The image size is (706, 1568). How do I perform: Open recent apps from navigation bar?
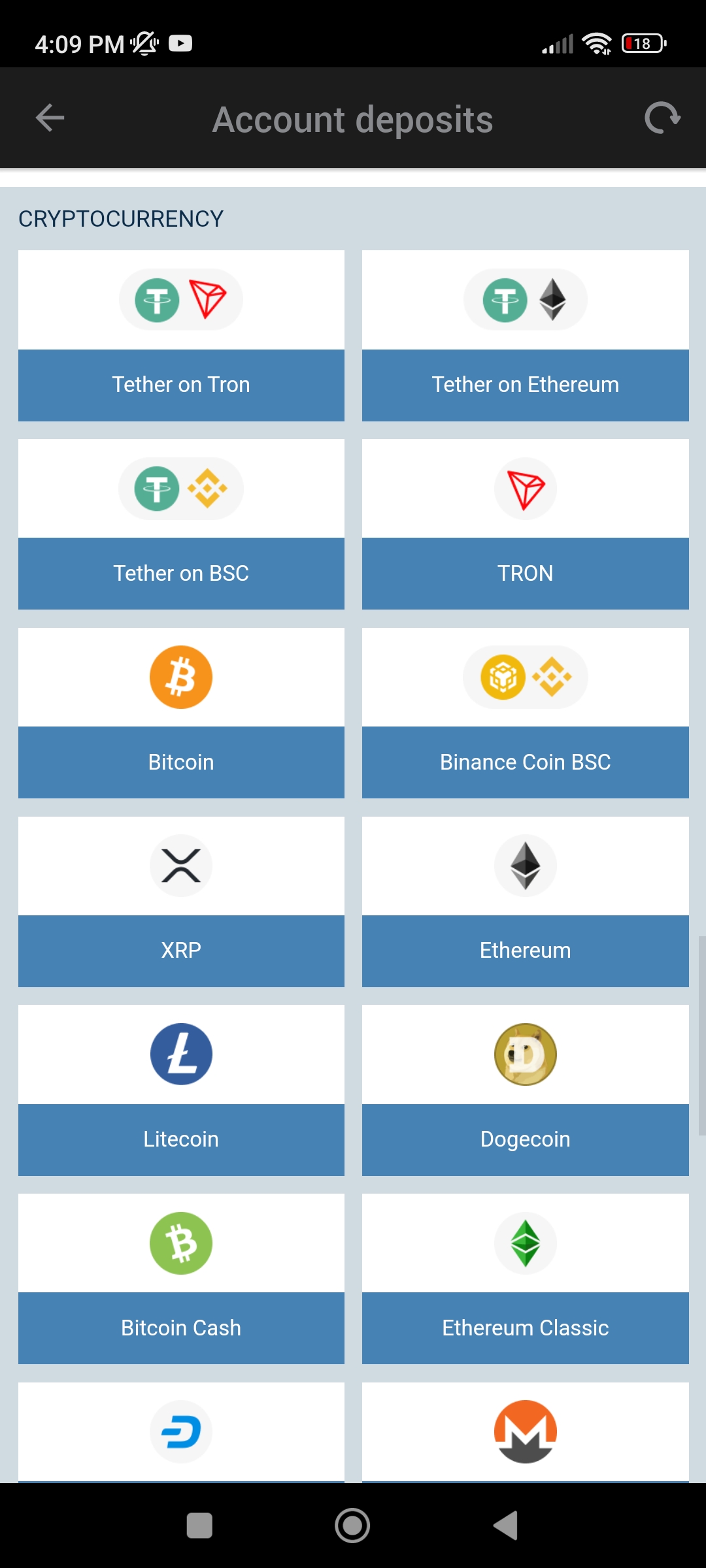click(199, 1526)
